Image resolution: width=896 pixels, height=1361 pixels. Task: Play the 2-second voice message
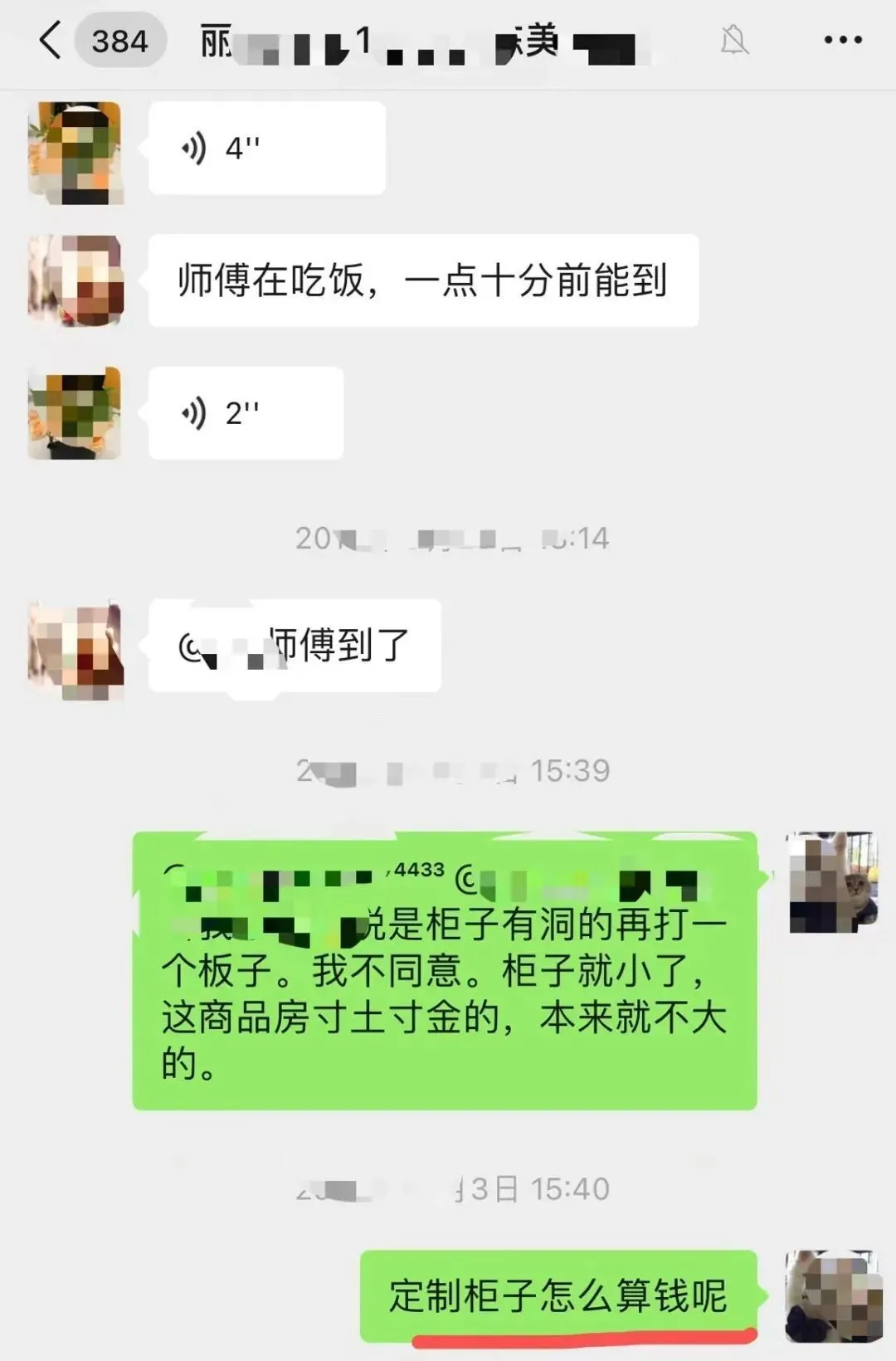click(246, 412)
